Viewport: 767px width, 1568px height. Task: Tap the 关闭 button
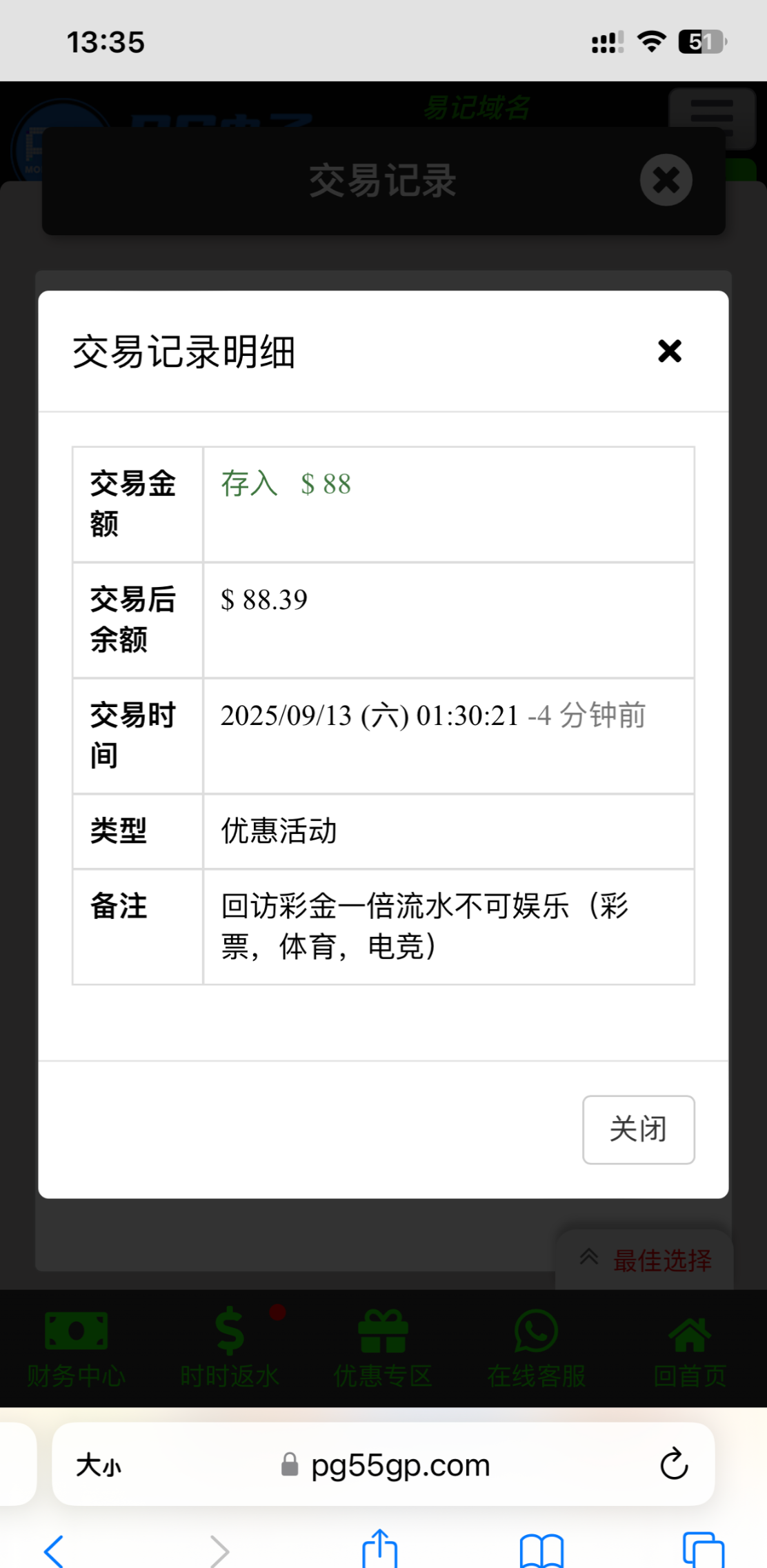638,1129
